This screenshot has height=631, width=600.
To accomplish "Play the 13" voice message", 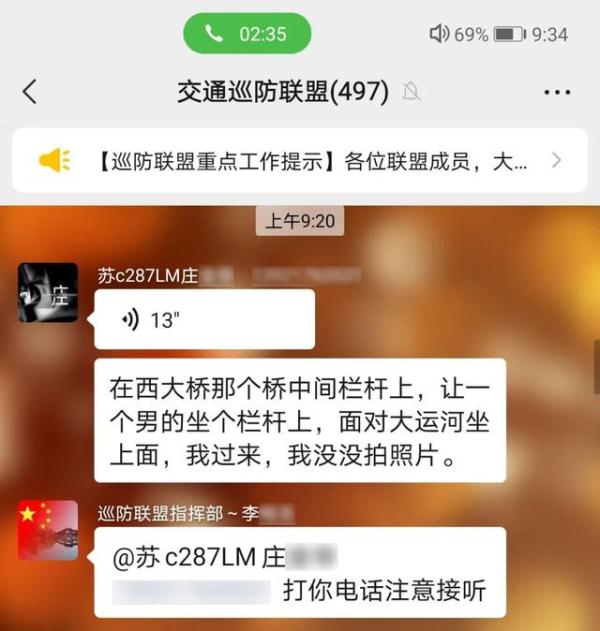I will click(x=204, y=320).
